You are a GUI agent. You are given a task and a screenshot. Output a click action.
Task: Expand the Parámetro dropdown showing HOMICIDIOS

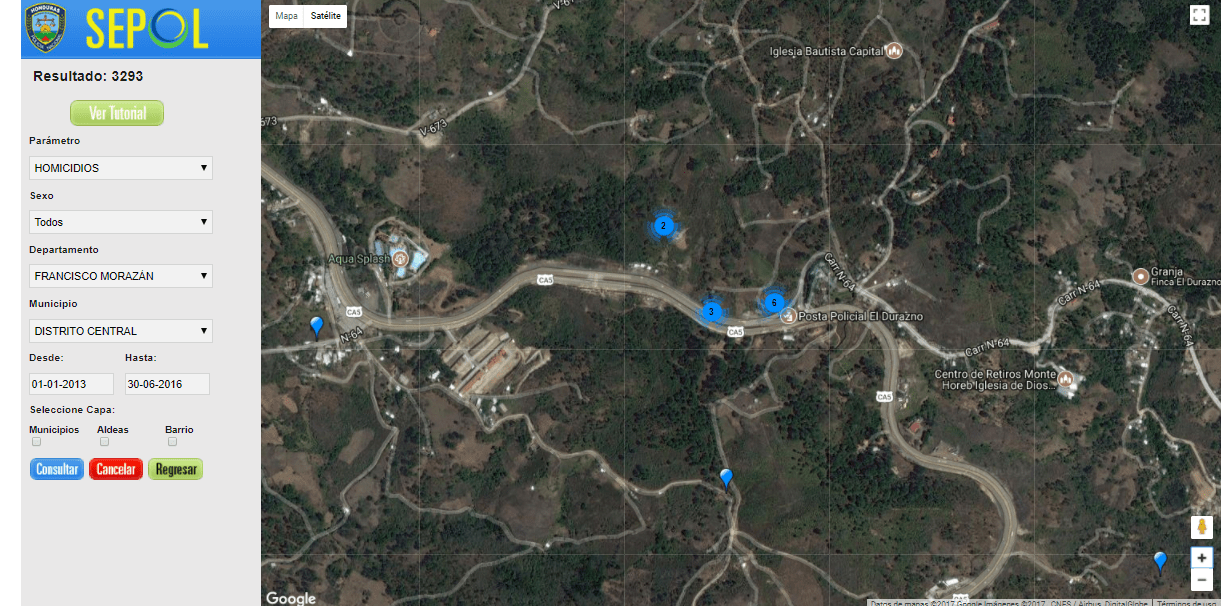tap(121, 168)
